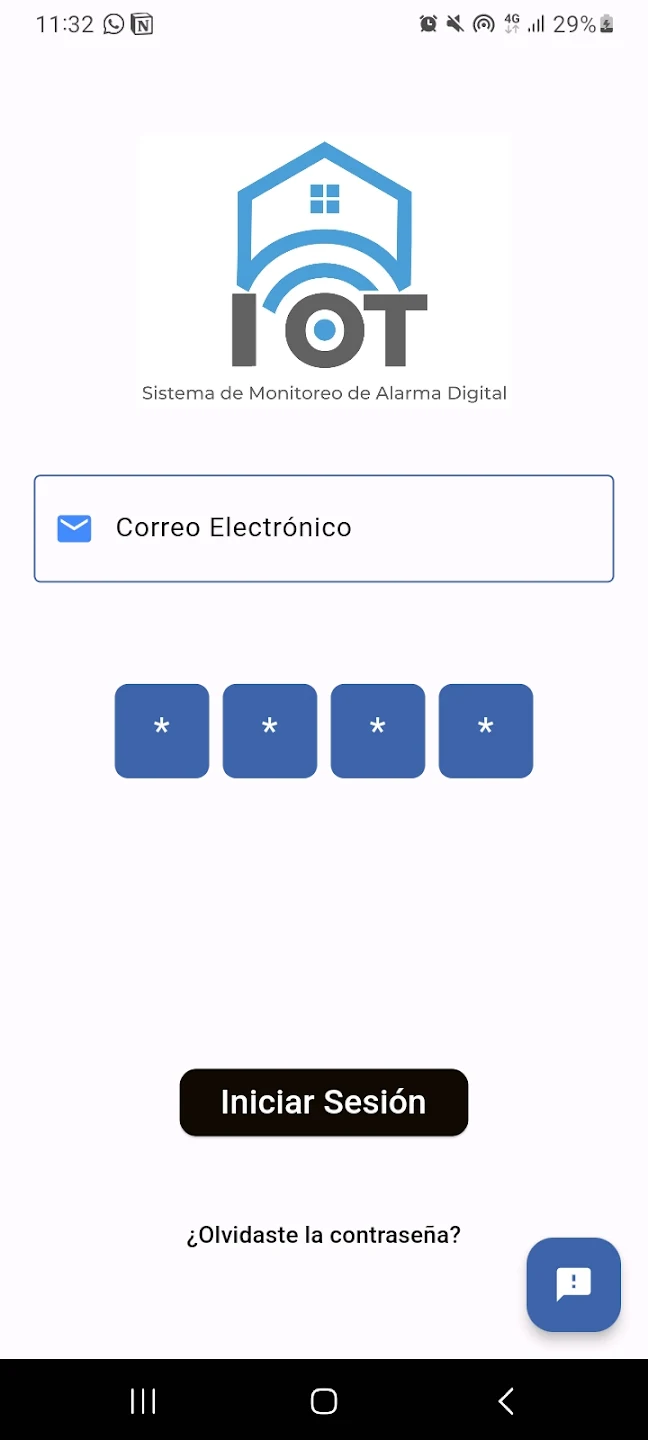The image size is (648, 1440).
Task: Tap the Iniciar Sesión button
Action: 324,1102
